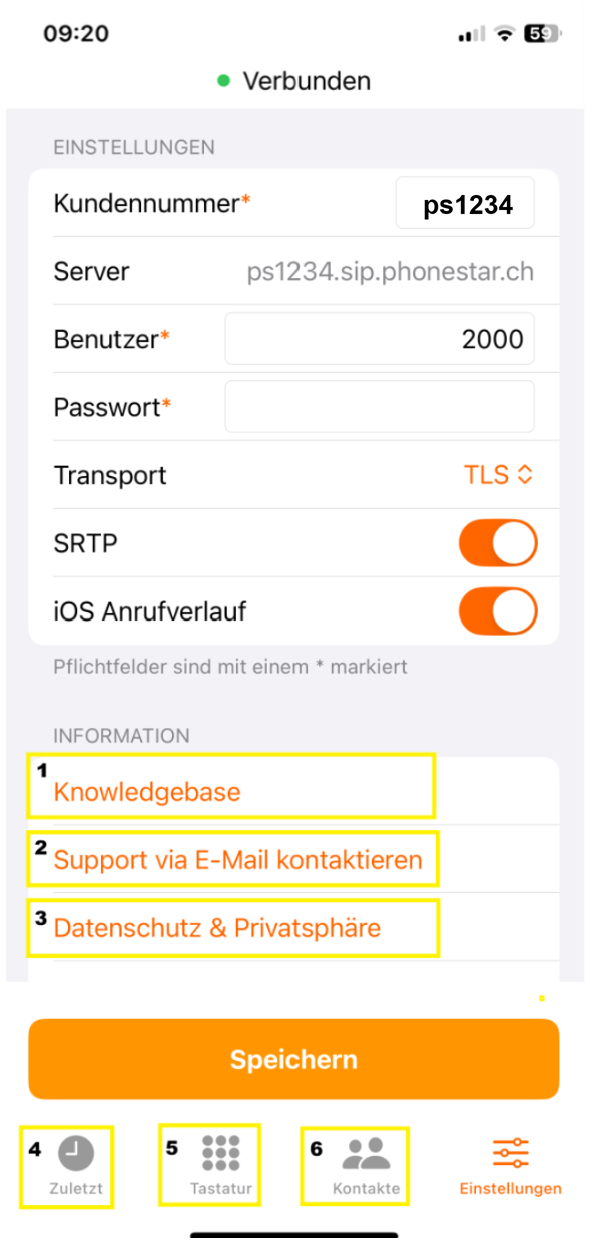This screenshot has height=1260, width=602.
Task: Switch to the Zuletzt tab
Action: pyautogui.click(x=76, y=1167)
